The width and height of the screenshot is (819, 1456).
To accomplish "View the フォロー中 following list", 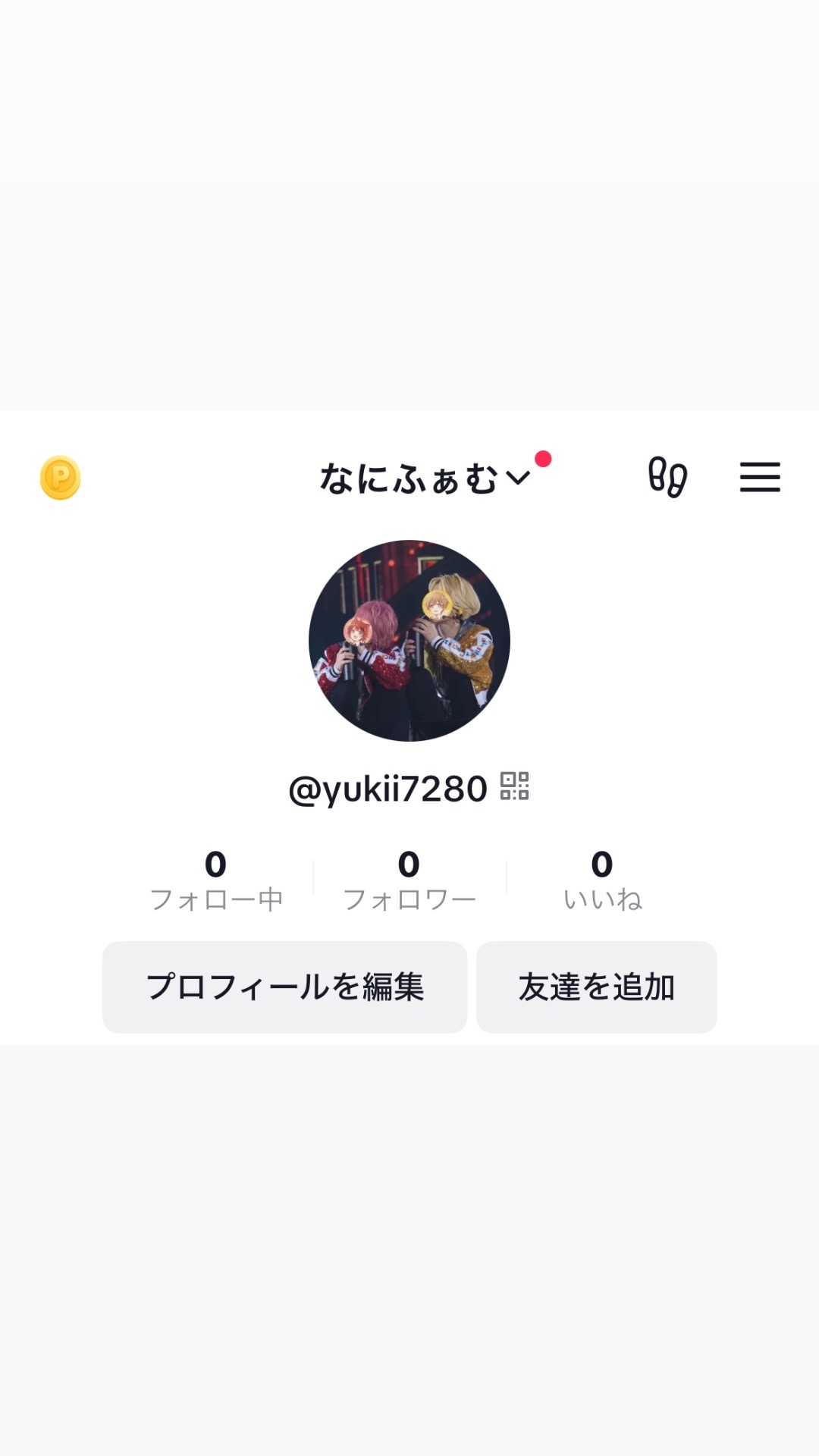I will (216, 880).
